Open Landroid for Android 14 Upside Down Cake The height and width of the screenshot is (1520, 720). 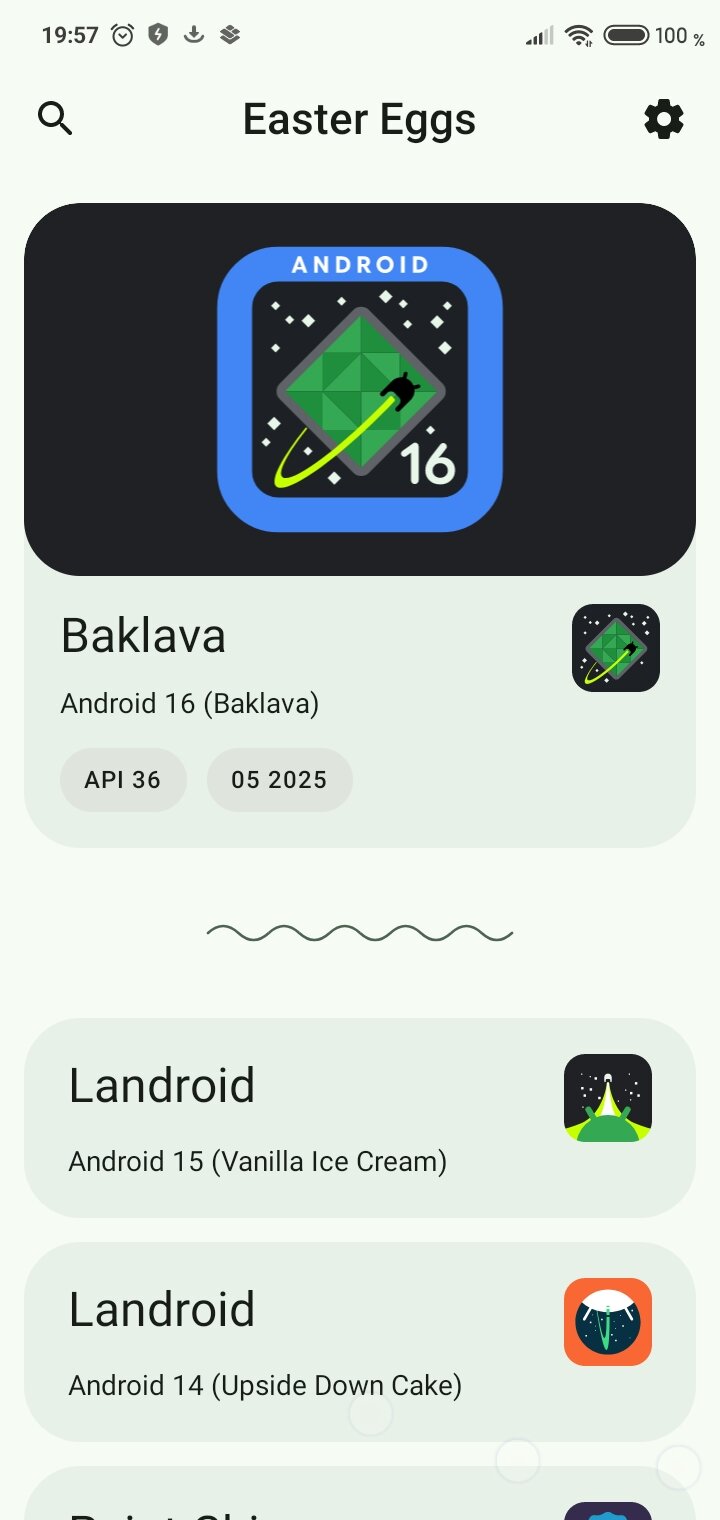[360, 1342]
